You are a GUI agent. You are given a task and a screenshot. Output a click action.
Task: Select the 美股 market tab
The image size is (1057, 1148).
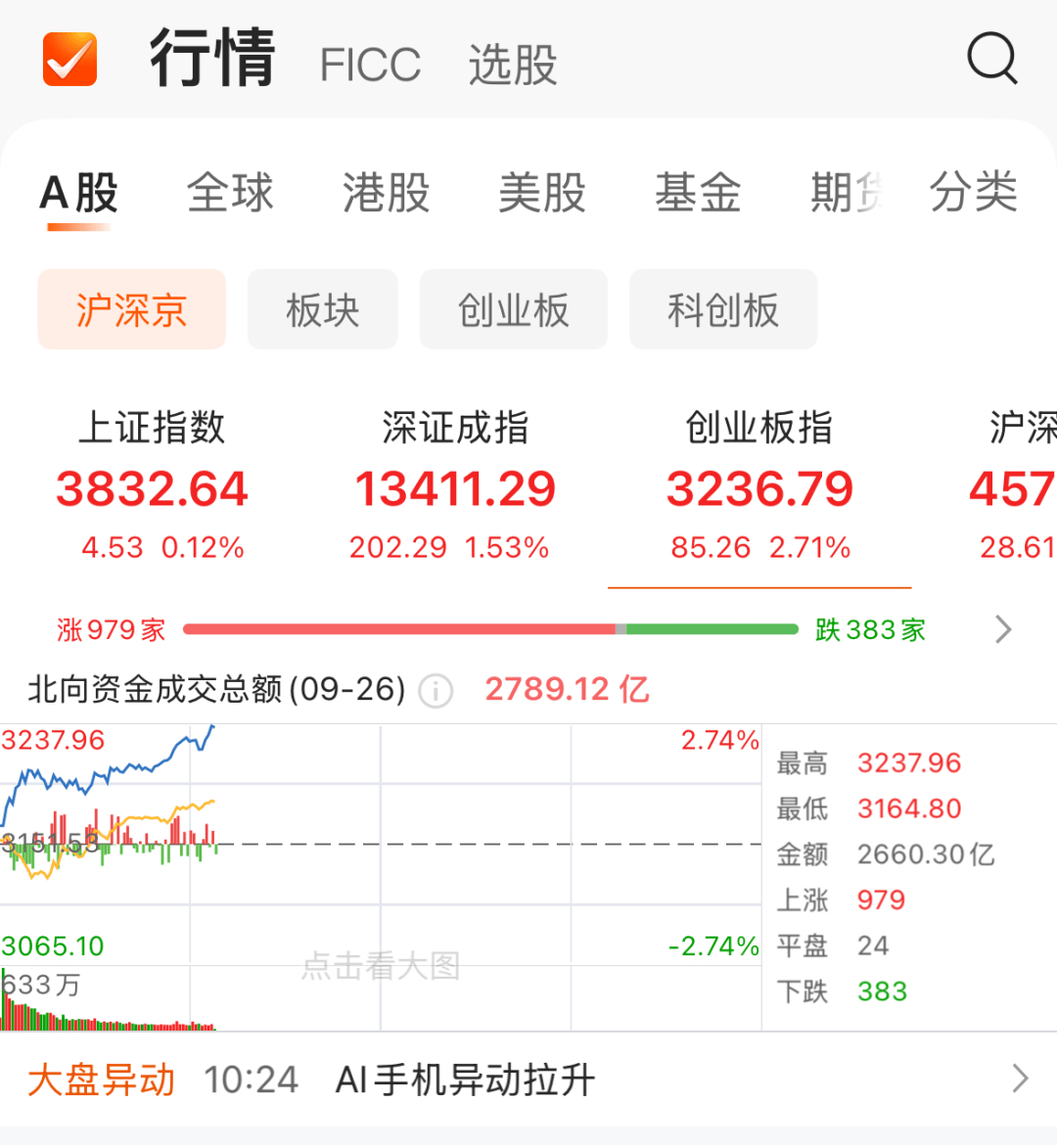click(x=541, y=192)
